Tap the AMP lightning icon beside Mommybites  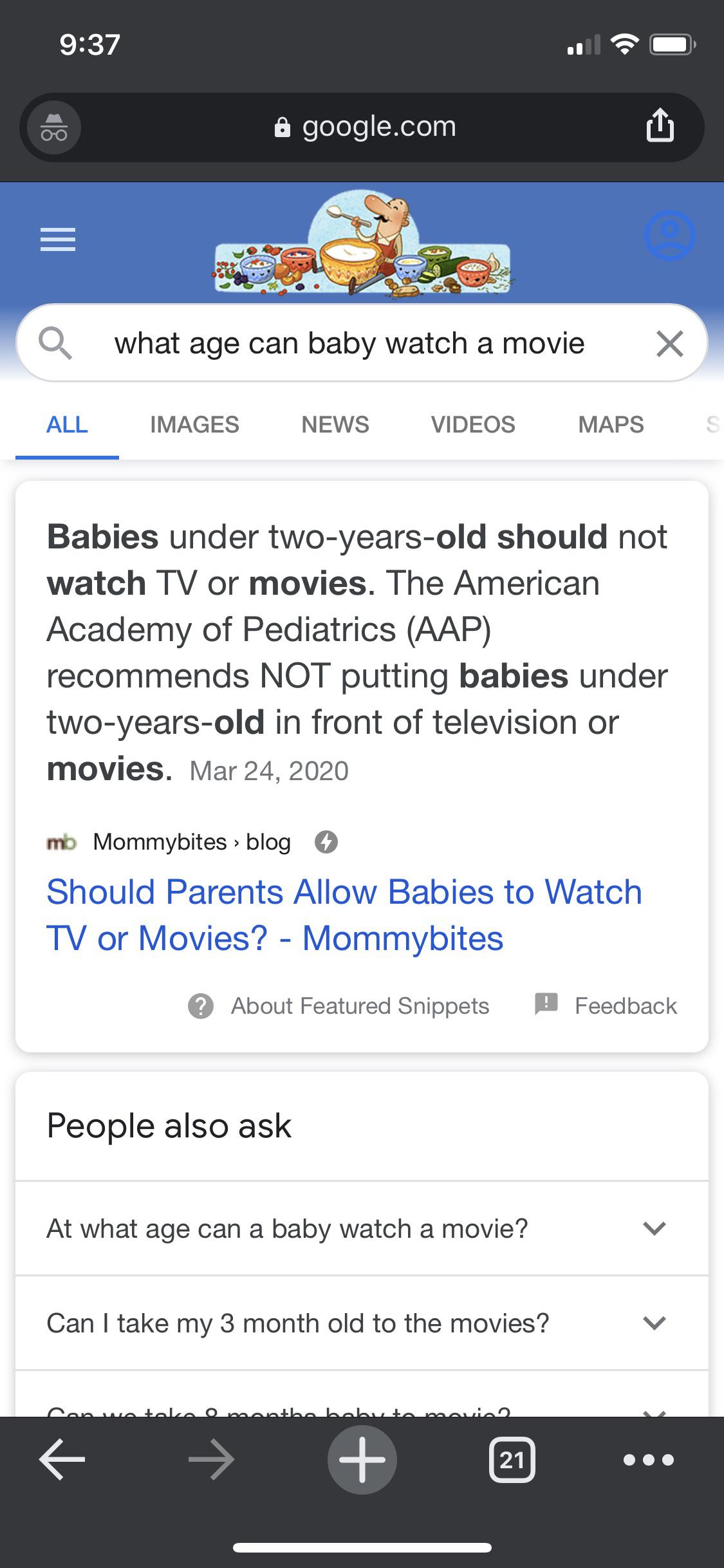click(x=327, y=841)
